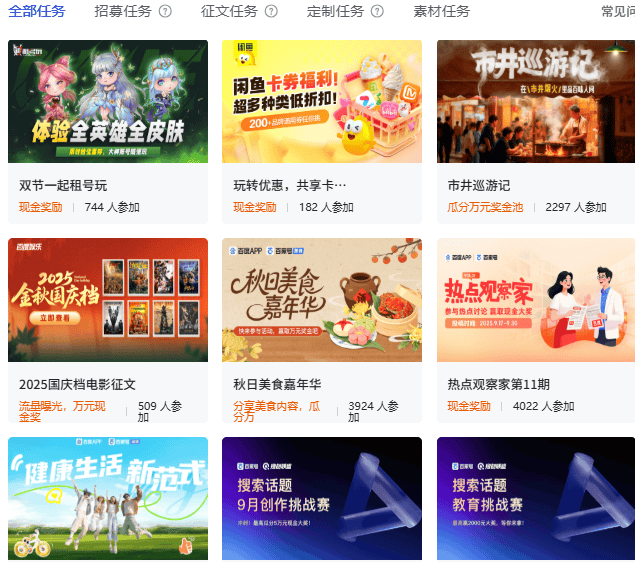635x562 pixels.
Task: Open the 搜索话题教育挑战赛 card
Action: [x=536, y=498]
